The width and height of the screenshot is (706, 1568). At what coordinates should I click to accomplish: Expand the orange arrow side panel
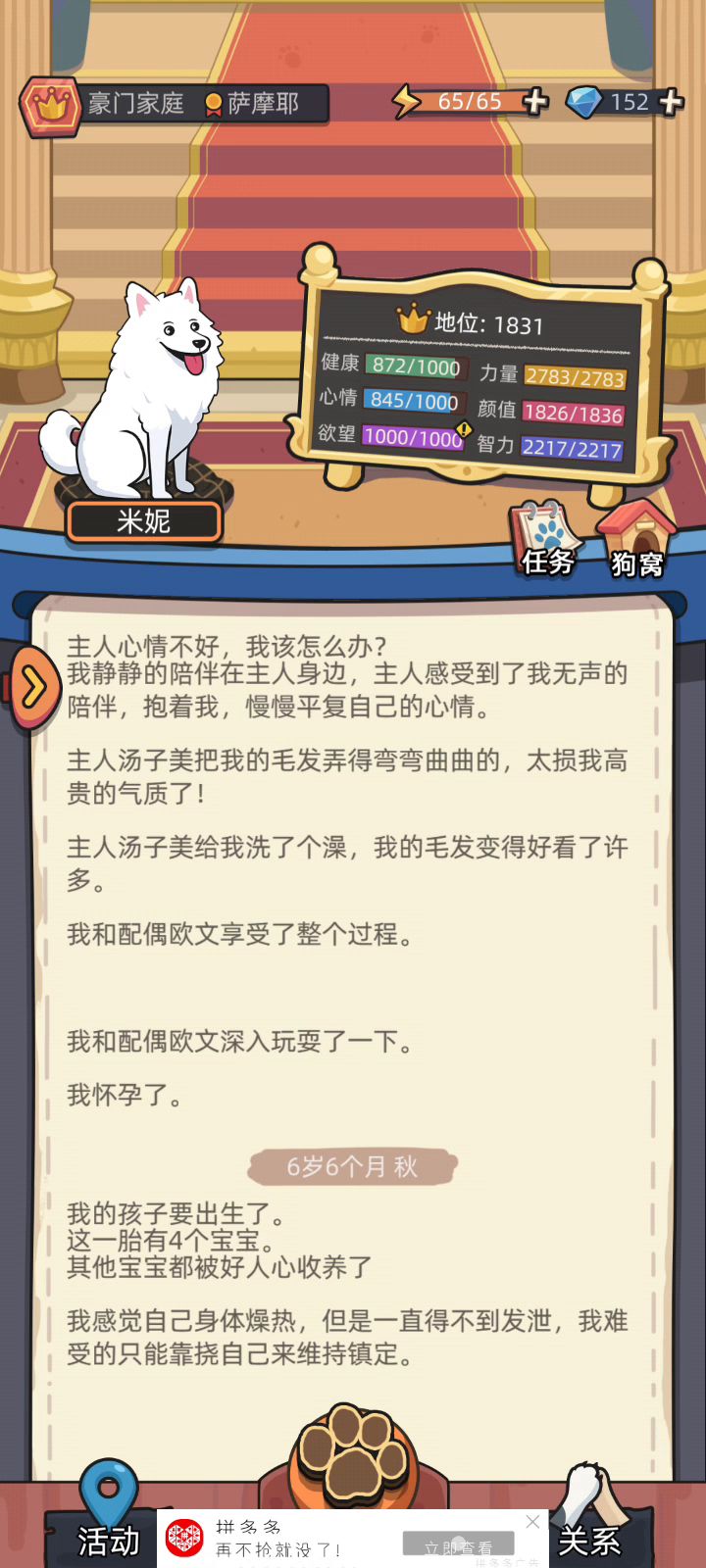tap(33, 687)
